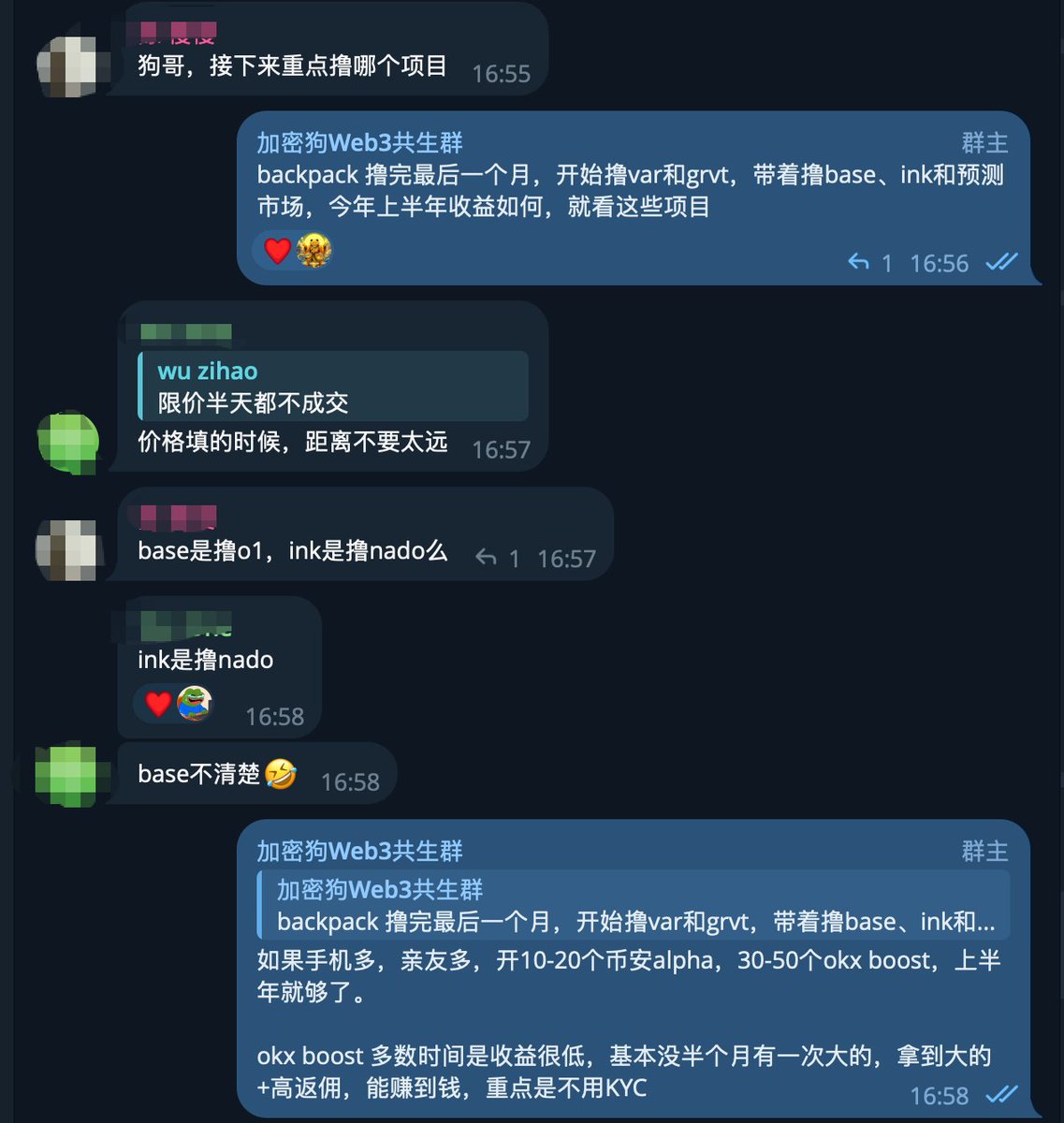This screenshot has height=1123, width=1064.
Task: Jump to the quoted backpack message in last reply
Action: 634,905
